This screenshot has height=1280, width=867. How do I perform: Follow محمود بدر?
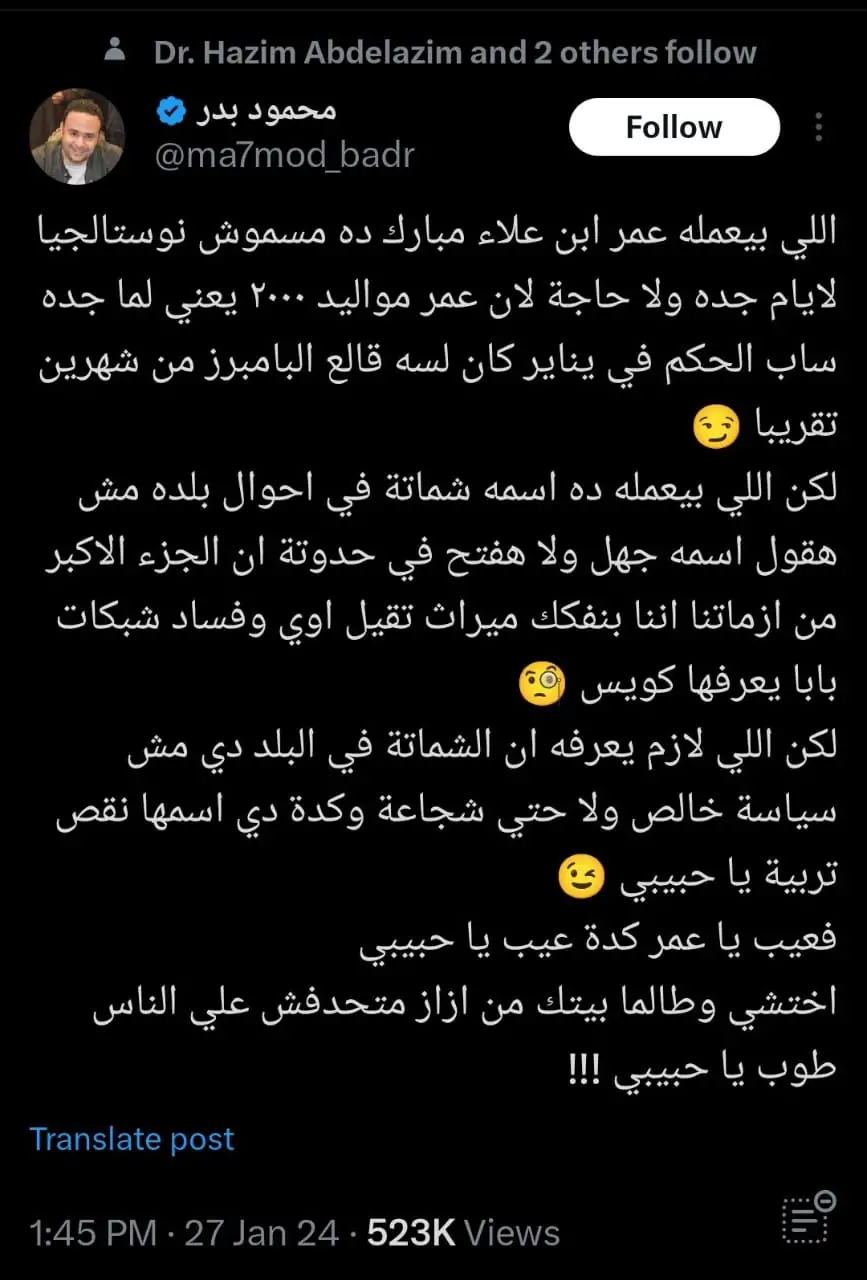(673, 127)
